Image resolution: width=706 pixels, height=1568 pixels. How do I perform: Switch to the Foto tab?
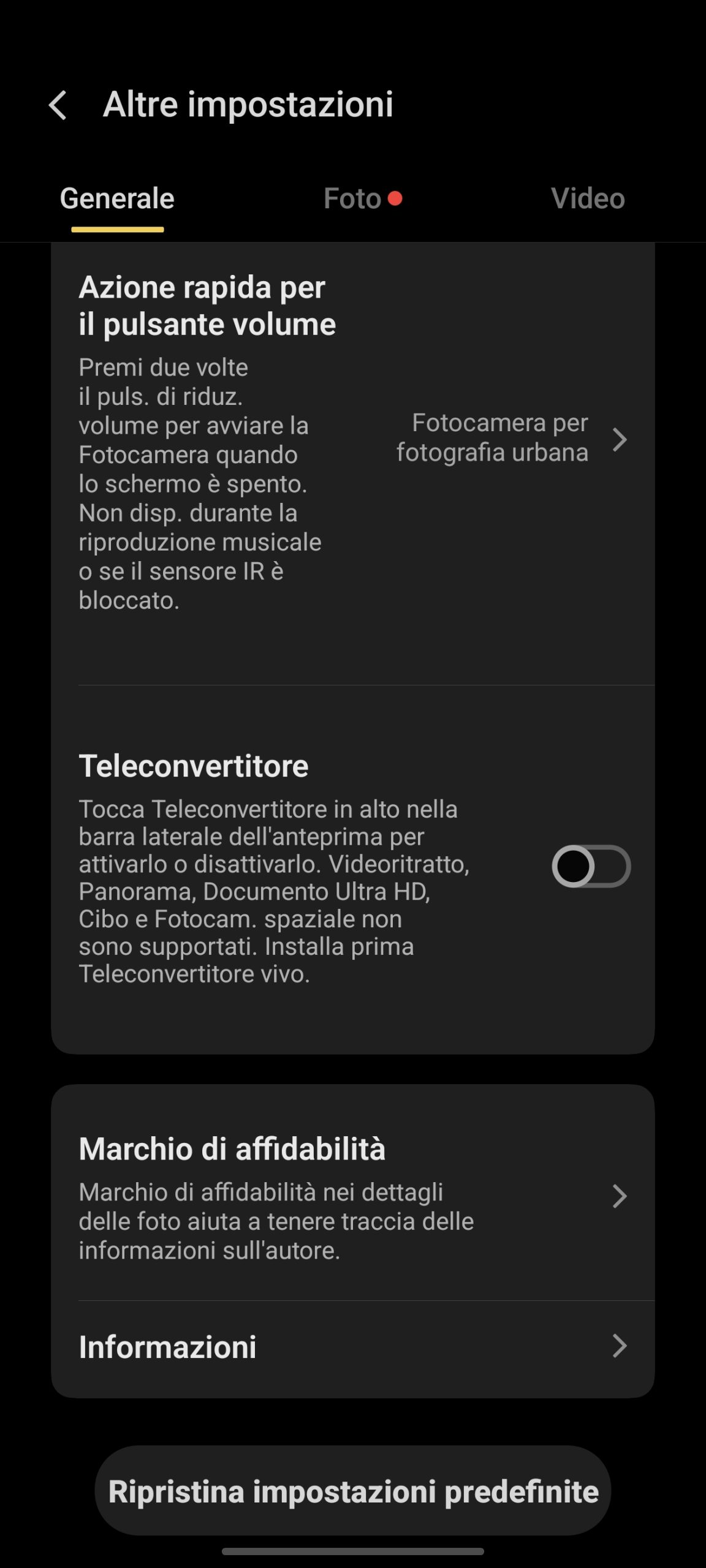tap(354, 199)
